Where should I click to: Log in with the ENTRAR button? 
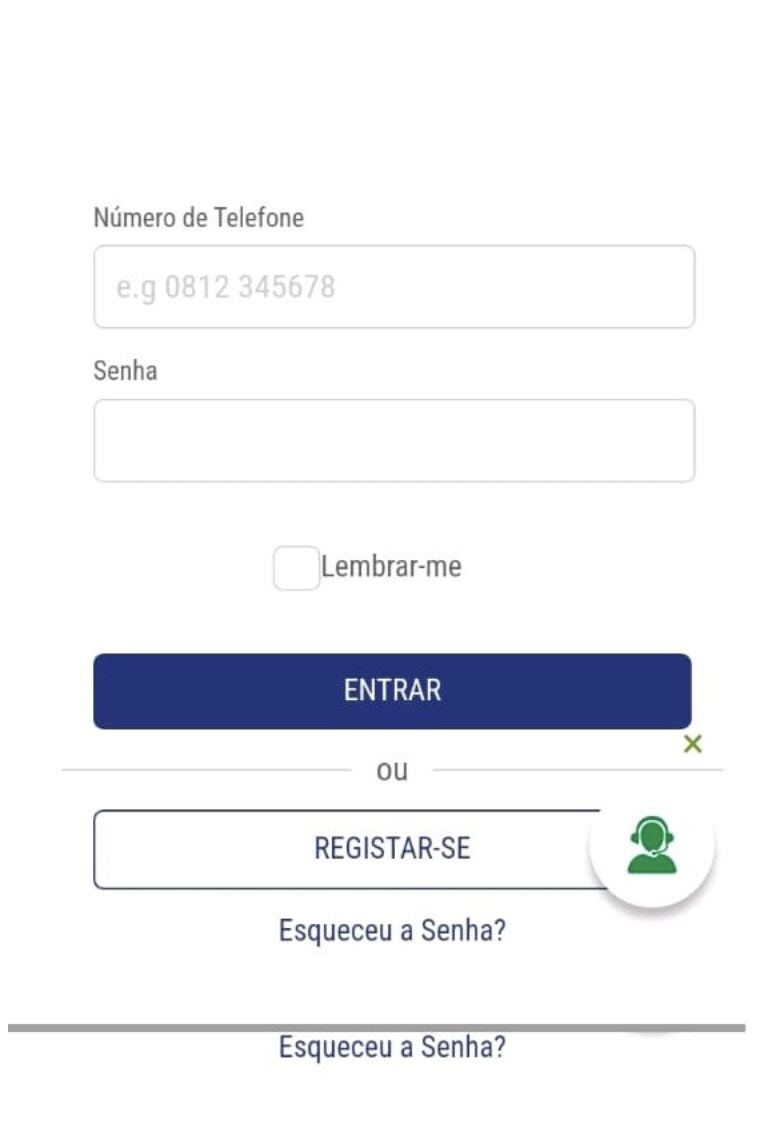(392, 691)
